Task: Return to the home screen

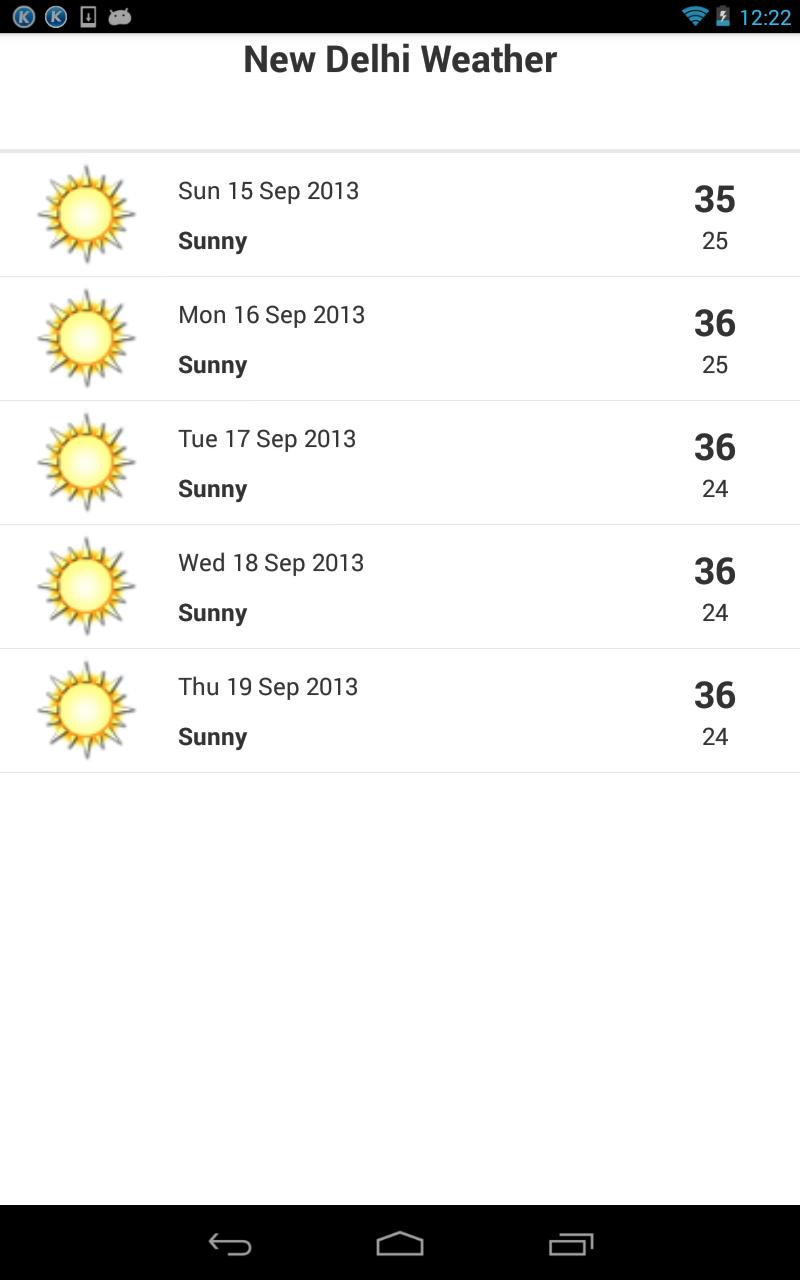Action: 400,1243
